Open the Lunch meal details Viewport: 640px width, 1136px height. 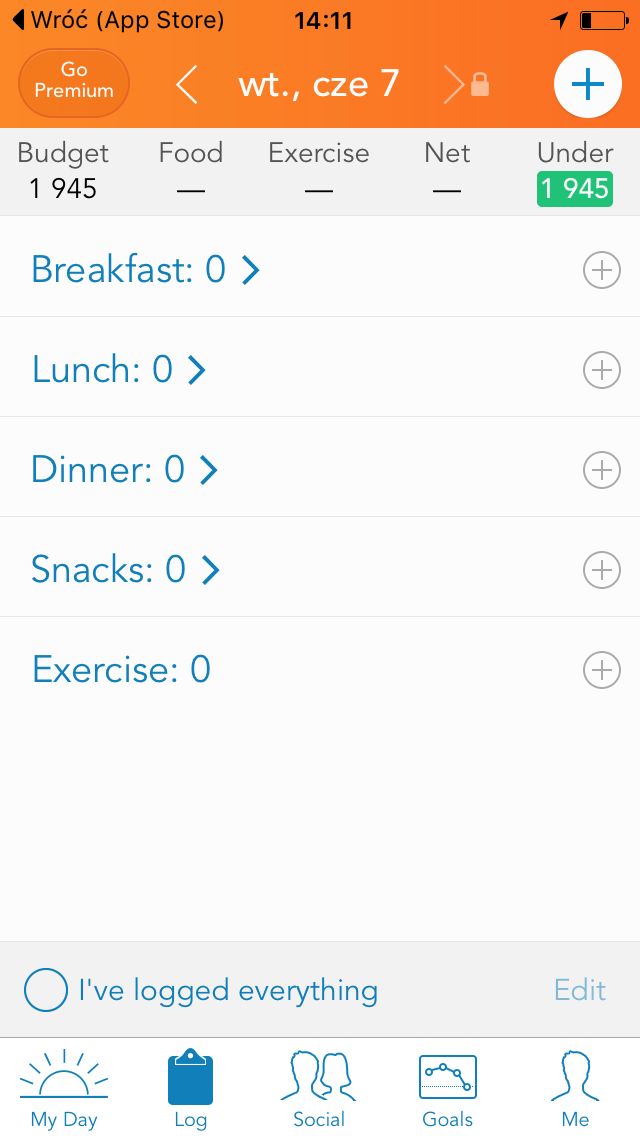point(119,370)
